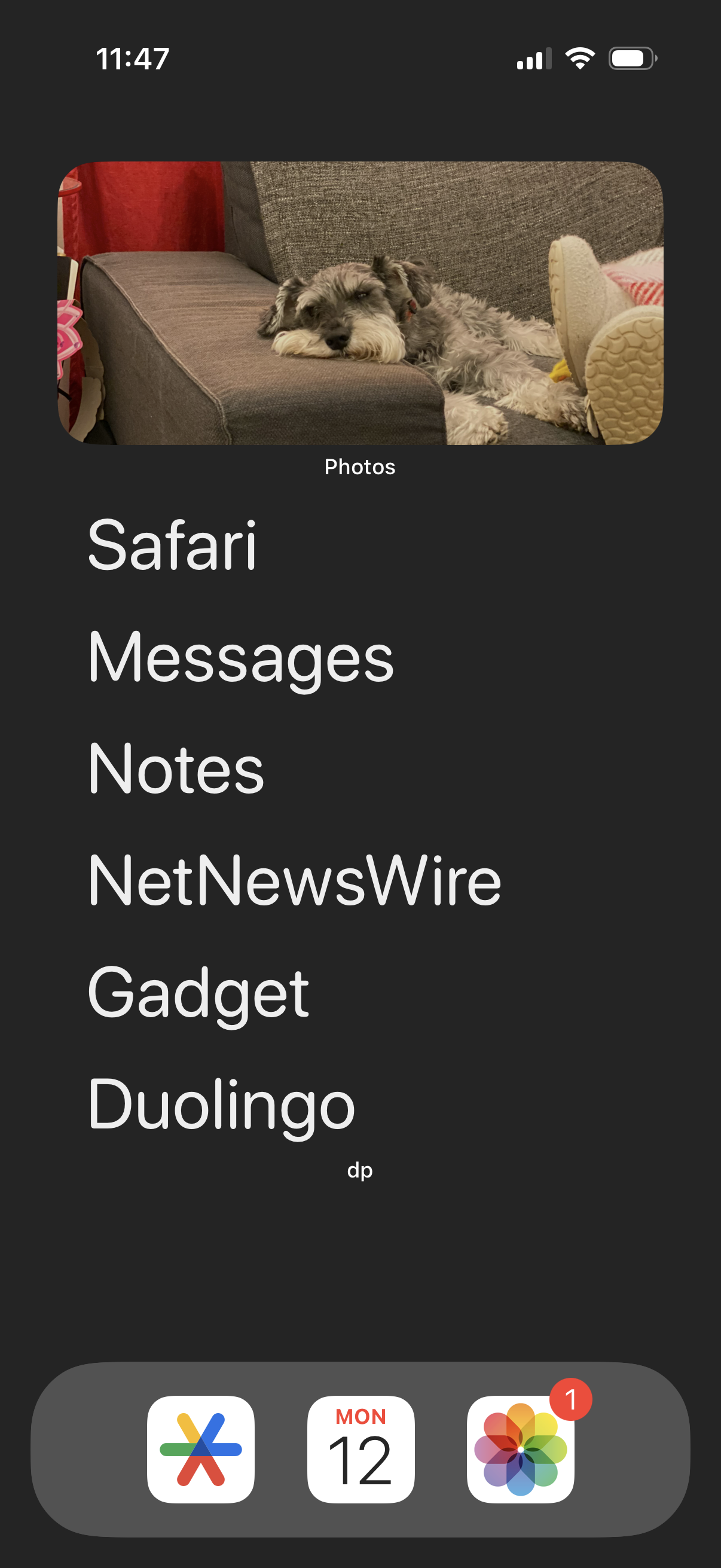The height and width of the screenshot is (1568, 721).
Task: Open Google Authenticator in the dock
Action: click(201, 1450)
